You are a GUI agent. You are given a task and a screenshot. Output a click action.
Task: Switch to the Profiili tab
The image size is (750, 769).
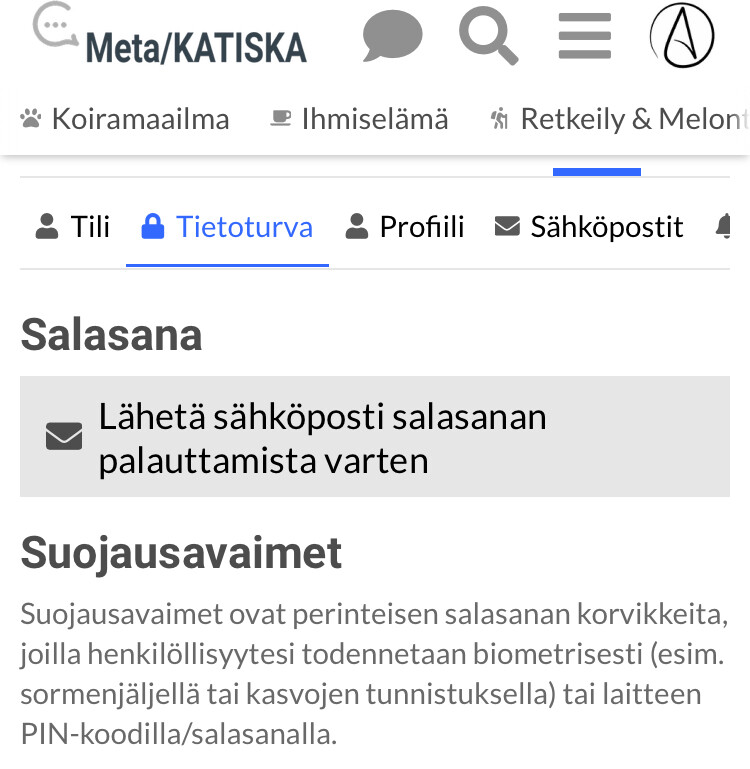[405, 227]
